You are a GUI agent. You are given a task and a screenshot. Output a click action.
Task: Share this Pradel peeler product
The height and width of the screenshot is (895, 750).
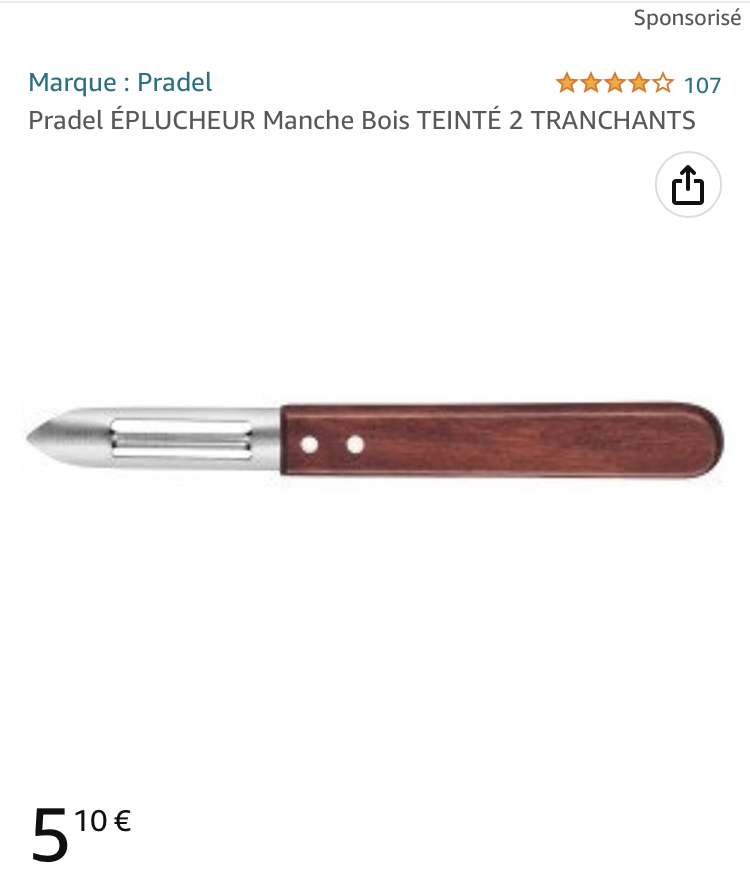(x=688, y=186)
